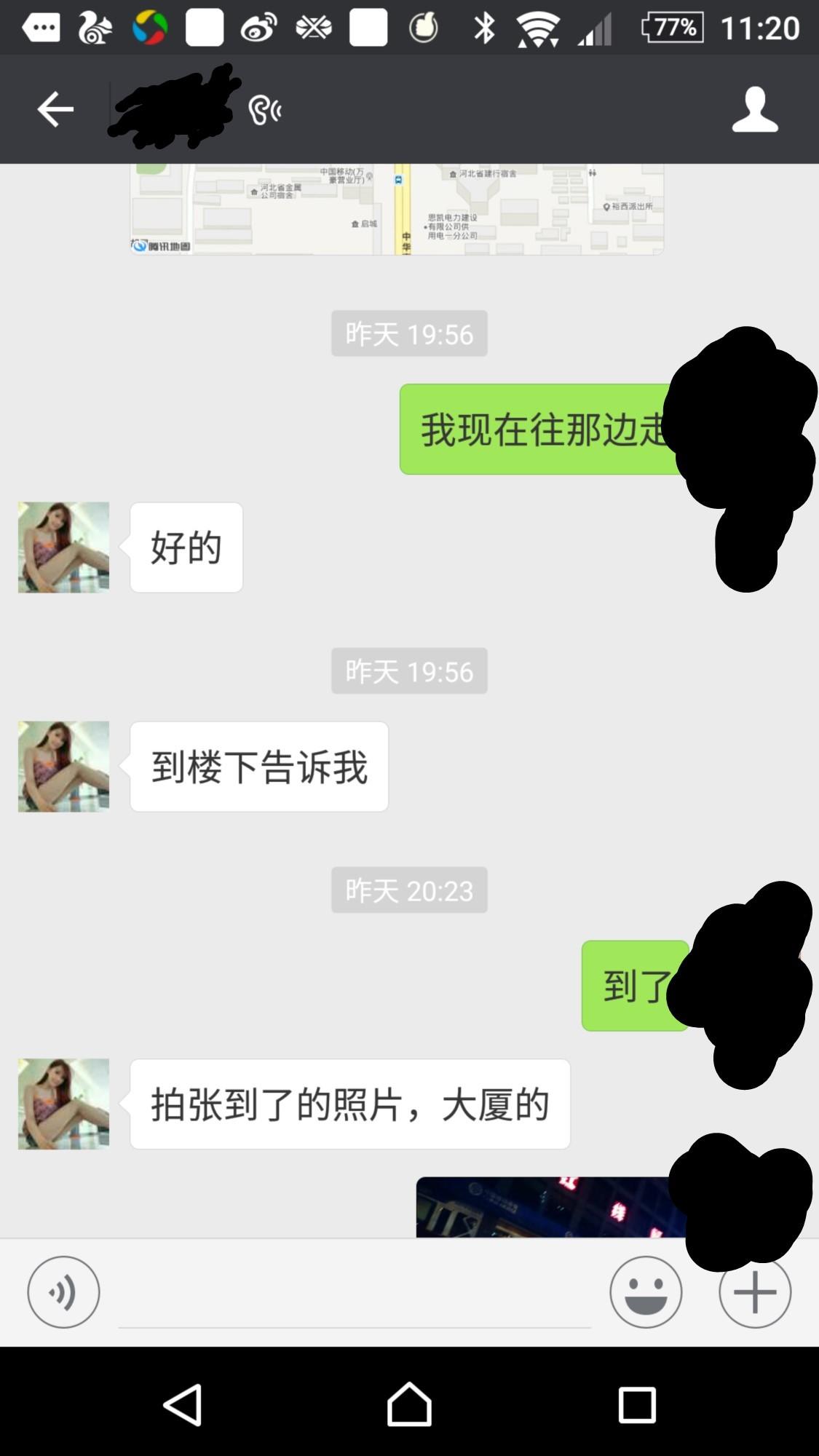Go back to the chat list
The height and width of the screenshot is (1456, 819).
(55, 109)
